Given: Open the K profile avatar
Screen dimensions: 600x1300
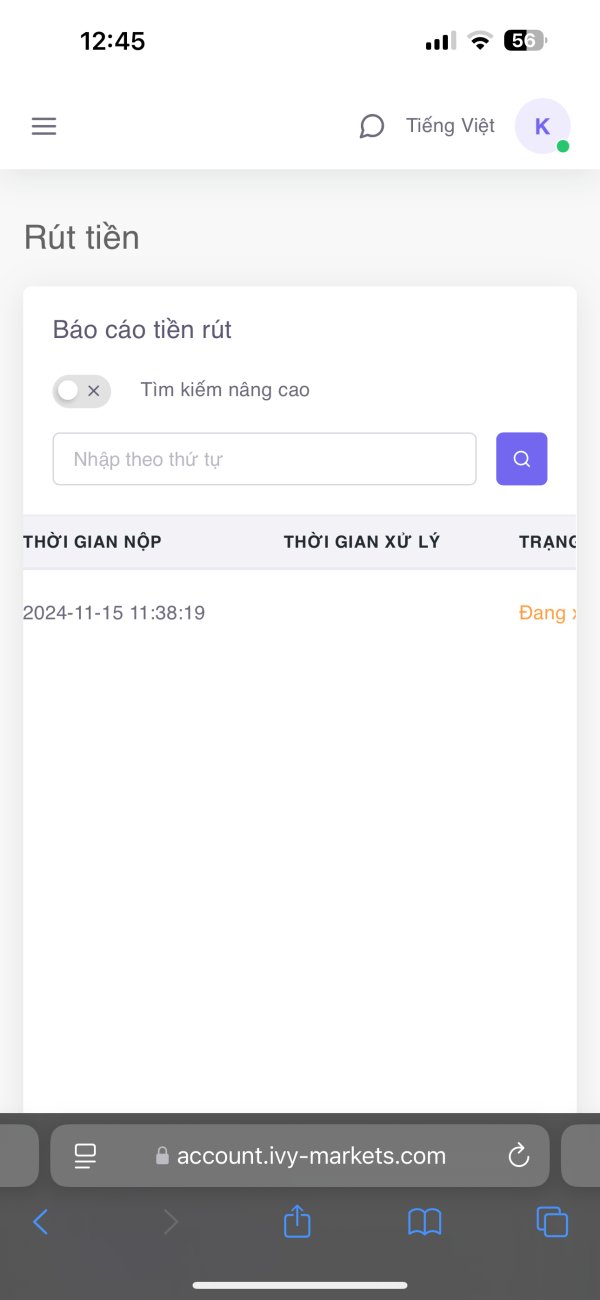Looking at the screenshot, I should point(543,127).
